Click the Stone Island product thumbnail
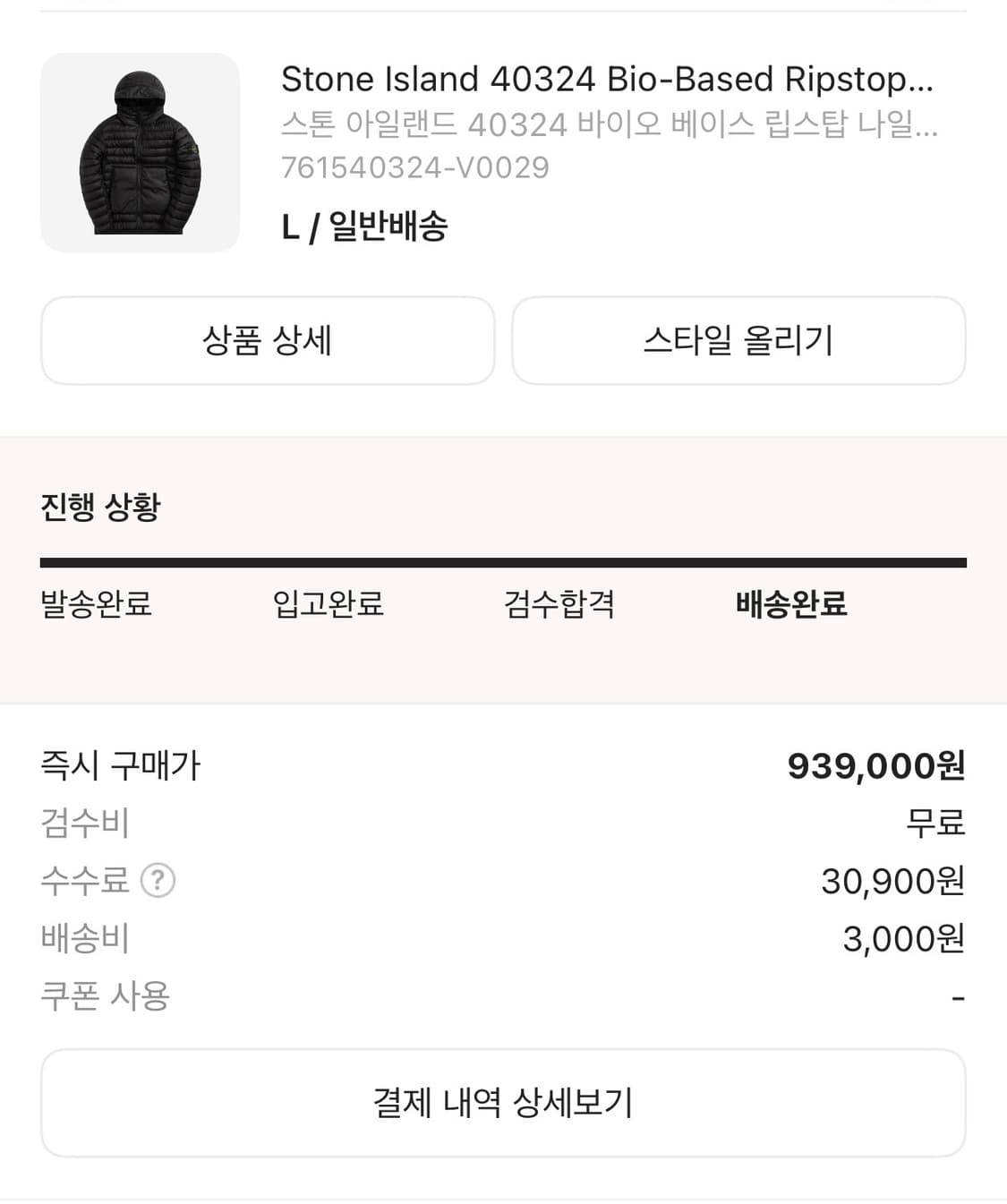1007x1204 pixels. point(140,149)
